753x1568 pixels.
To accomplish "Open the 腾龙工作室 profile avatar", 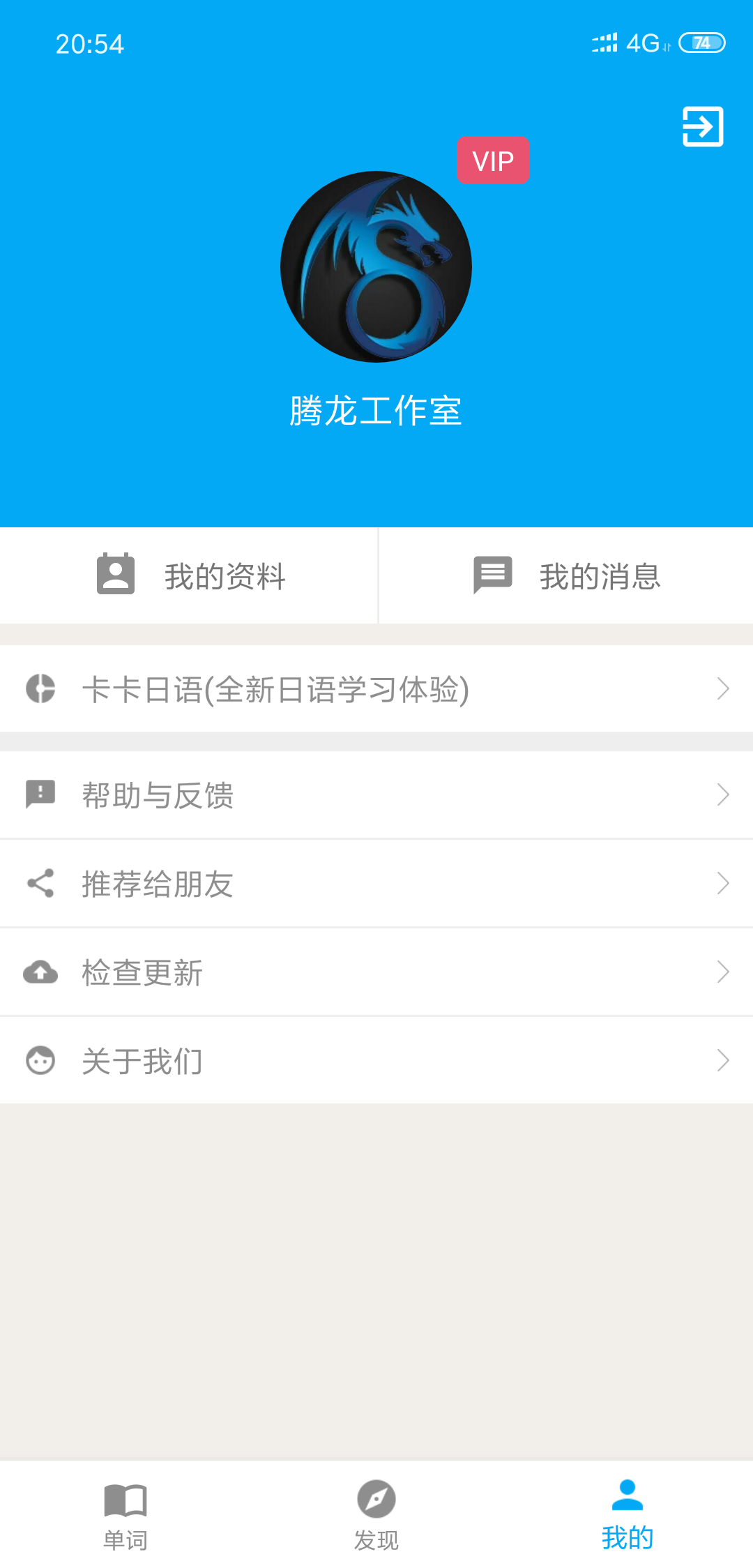I will coord(376,266).
